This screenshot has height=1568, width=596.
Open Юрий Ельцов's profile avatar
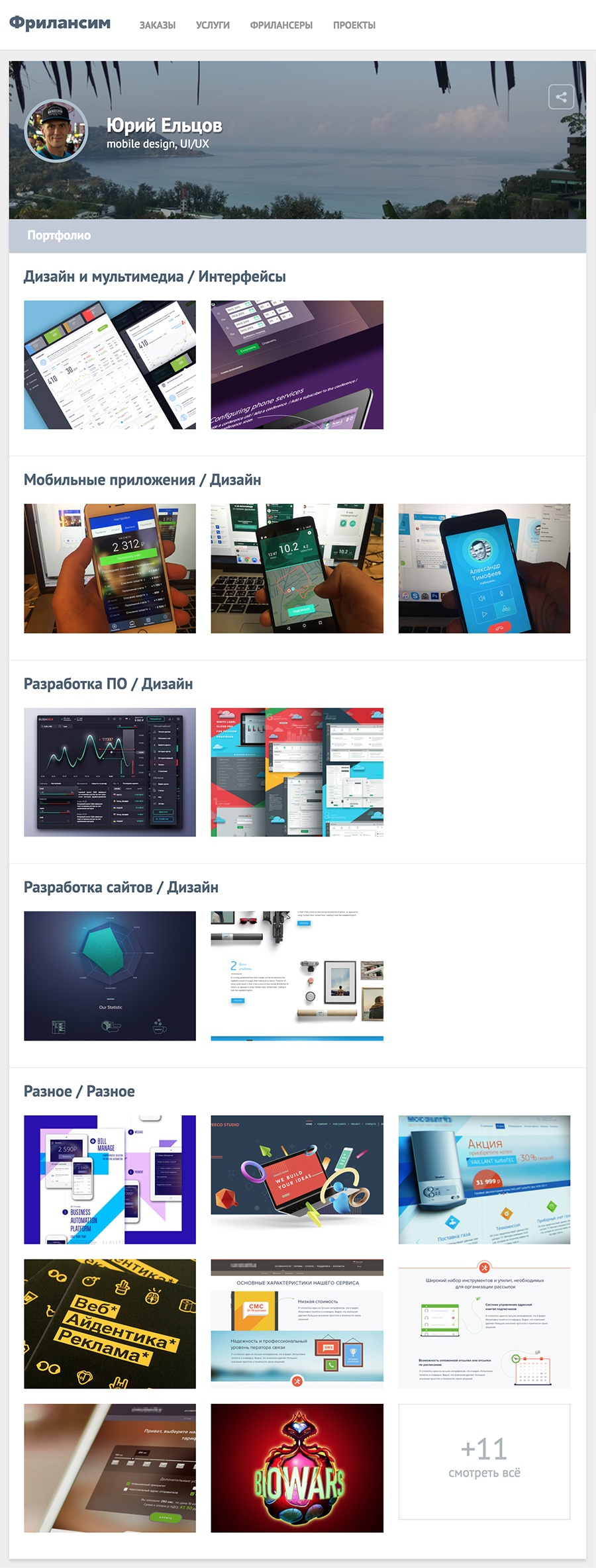click(x=56, y=131)
